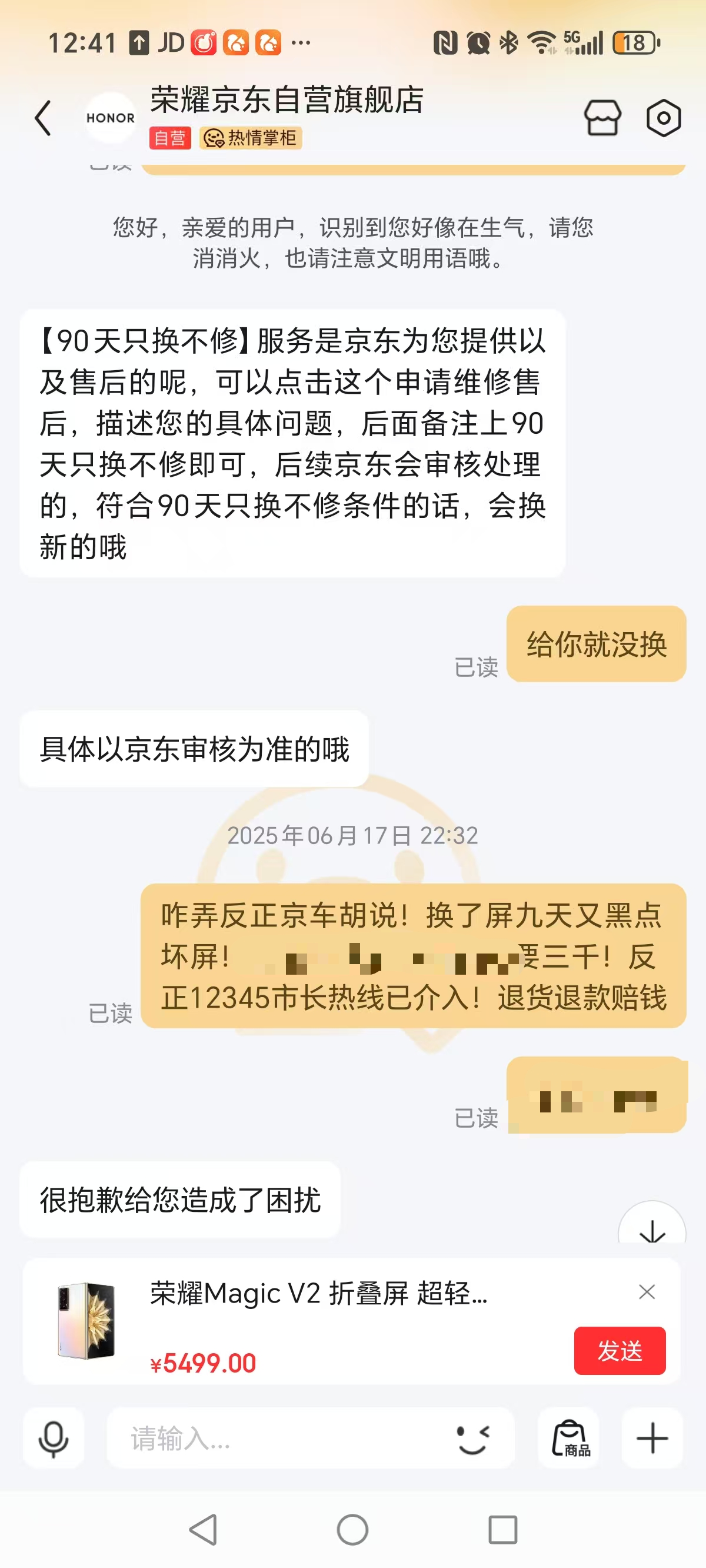The image size is (706, 1568).
Task: Open the store shop icon in header
Action: click(x=602, y=118)
